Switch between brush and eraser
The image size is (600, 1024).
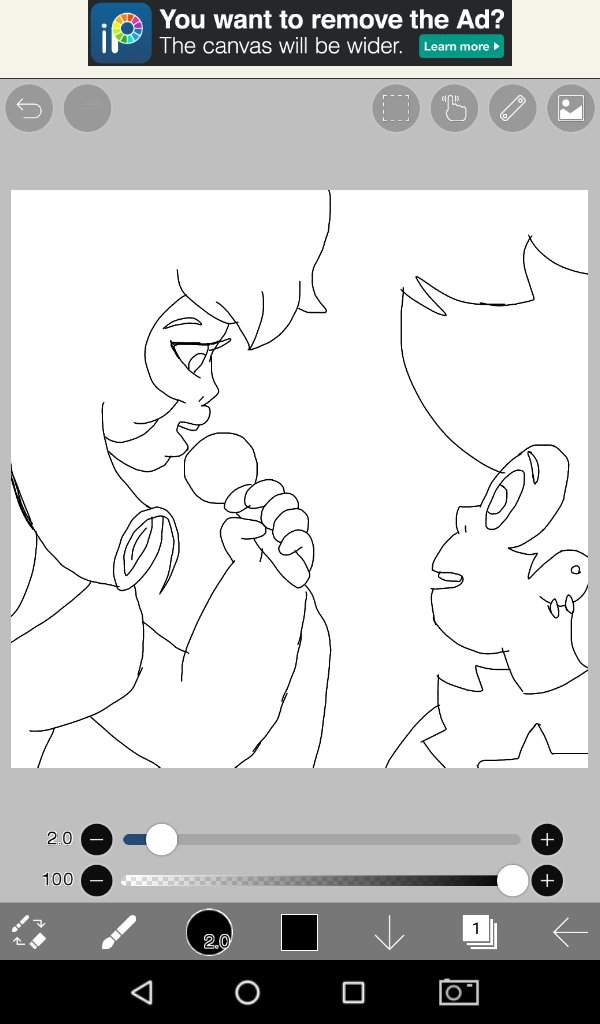click(29, 933)
